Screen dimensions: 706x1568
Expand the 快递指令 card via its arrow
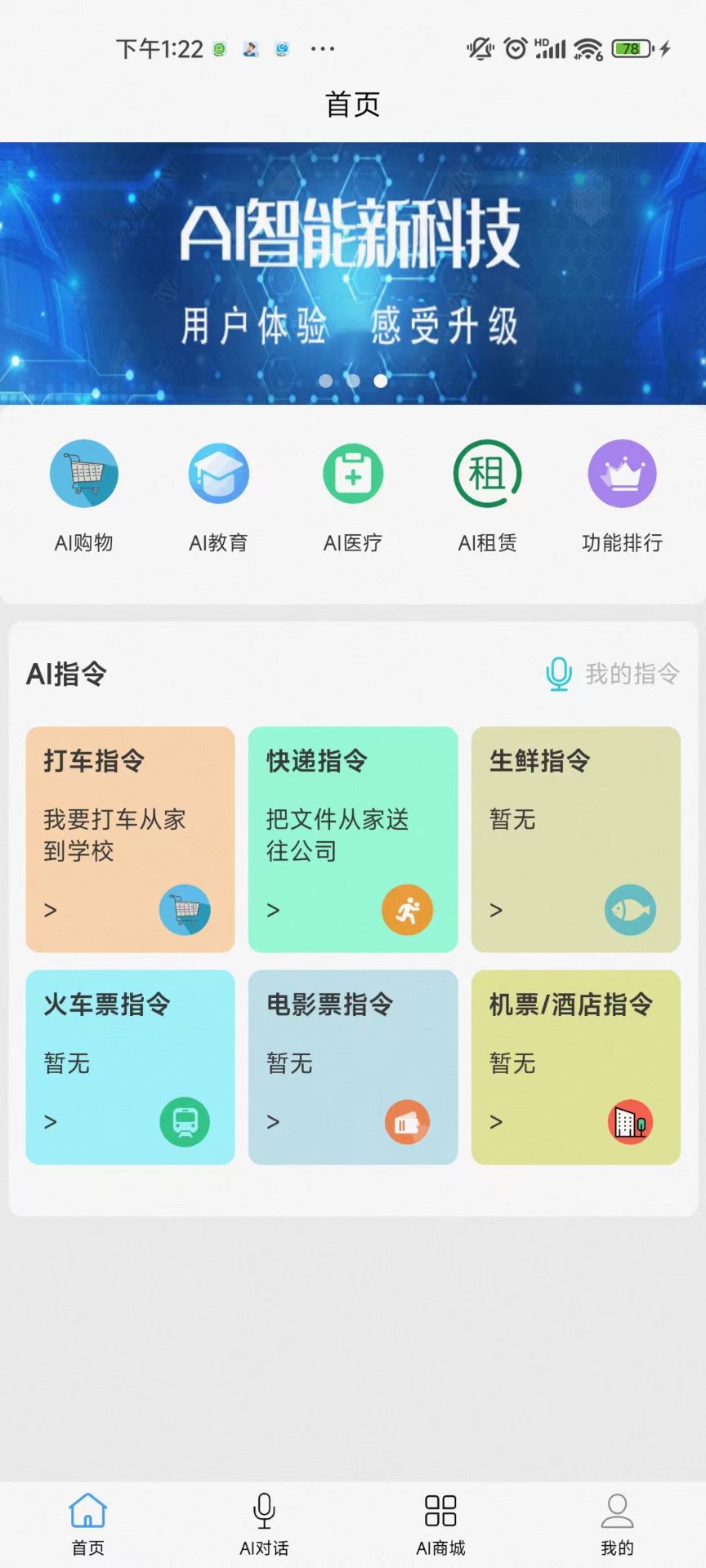(274, 908)
